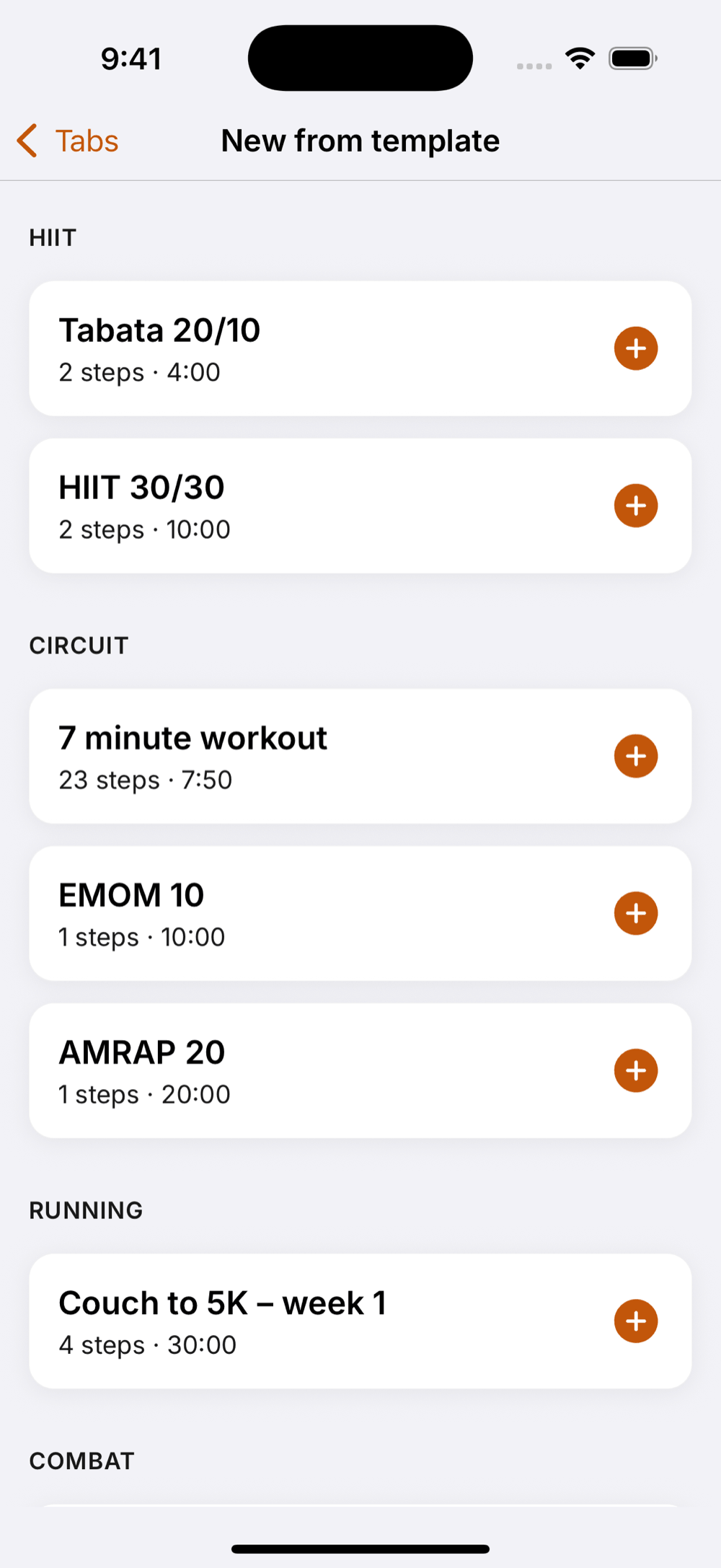Viewport: 721px width, 1568px height.
Task: Open the Tabata 20/10 card
Action: click(x=360, y=348)
